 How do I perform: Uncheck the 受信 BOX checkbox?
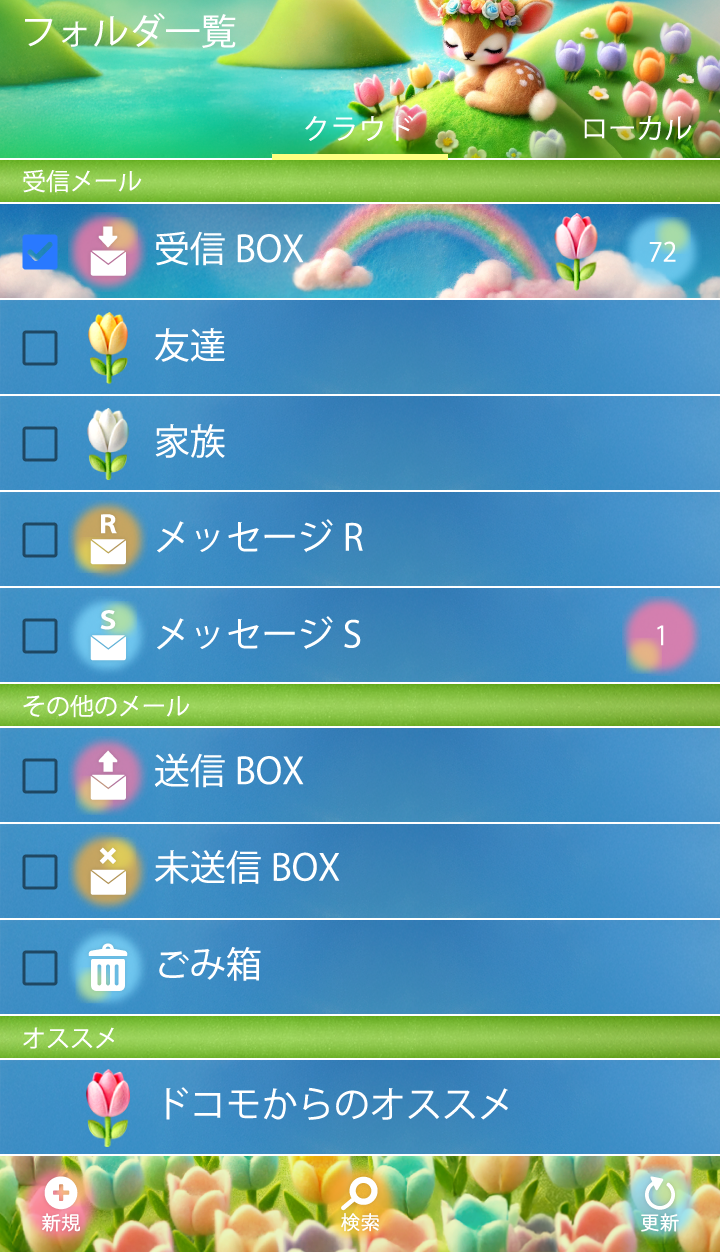(x=40, y=251)
